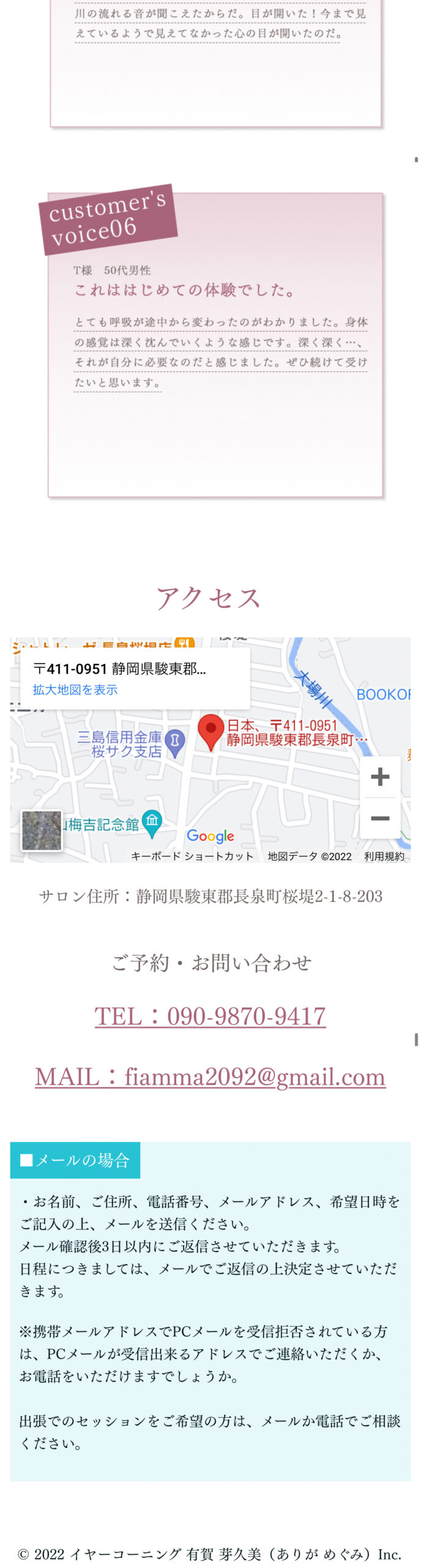The image size is (421, 1568).
Task: Open the map's keyboard shortcuts
Action: pyautogui.click(x=192, y=856)
